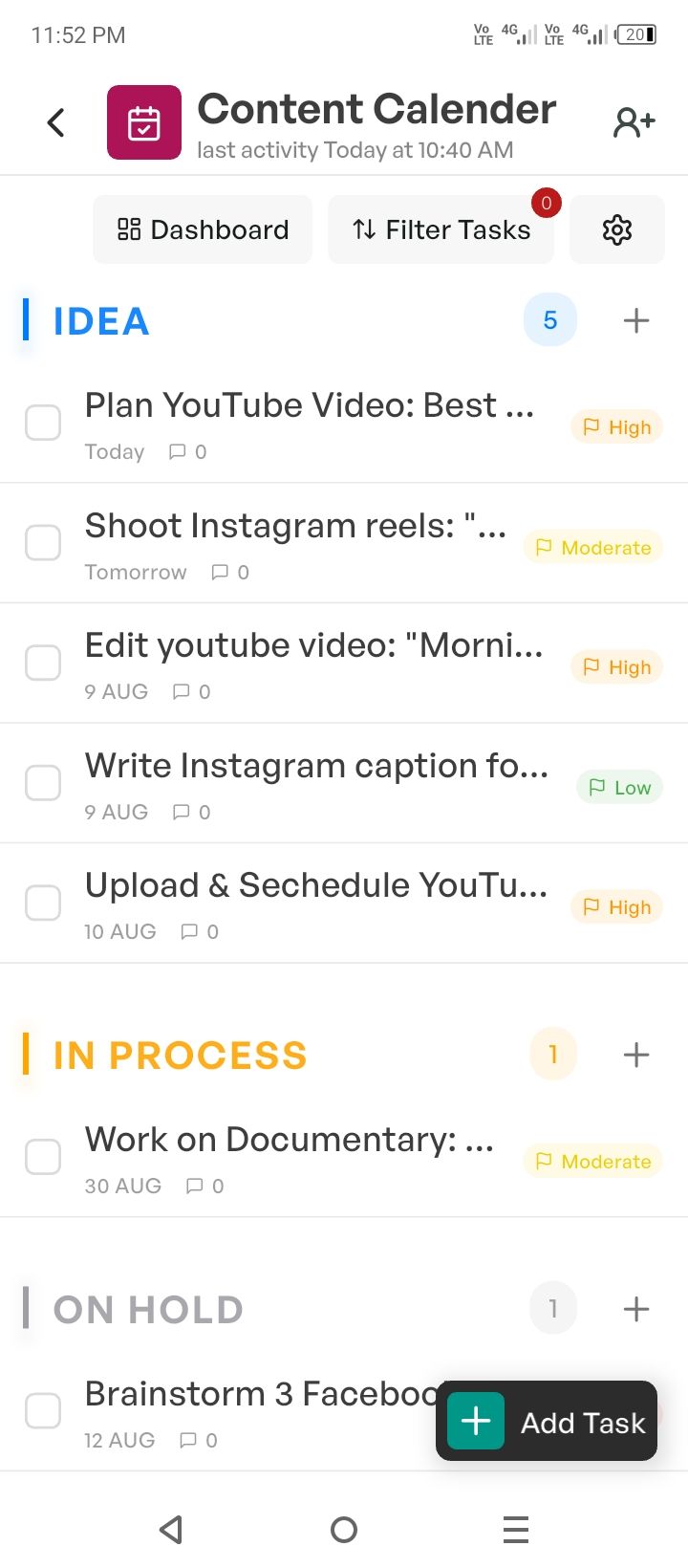Add a task to ON HOLD section
The height and width of the screenshot is (1568, 688).
[636, 1309]
